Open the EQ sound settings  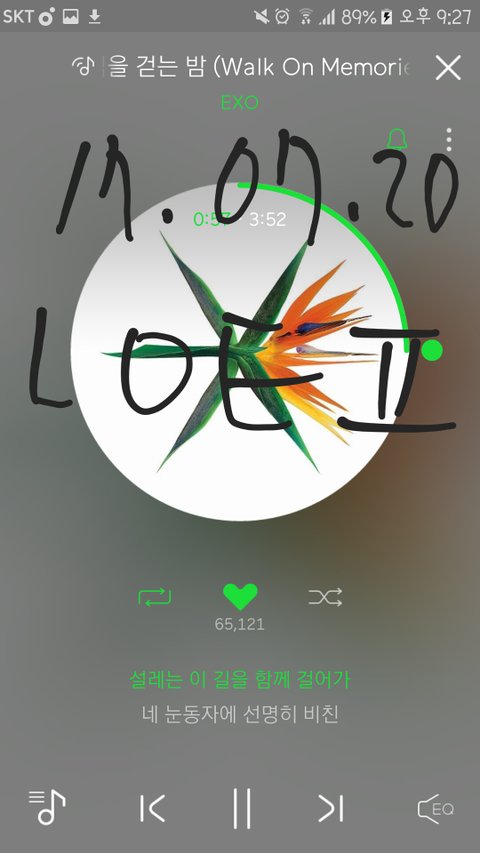pos(435,808)
